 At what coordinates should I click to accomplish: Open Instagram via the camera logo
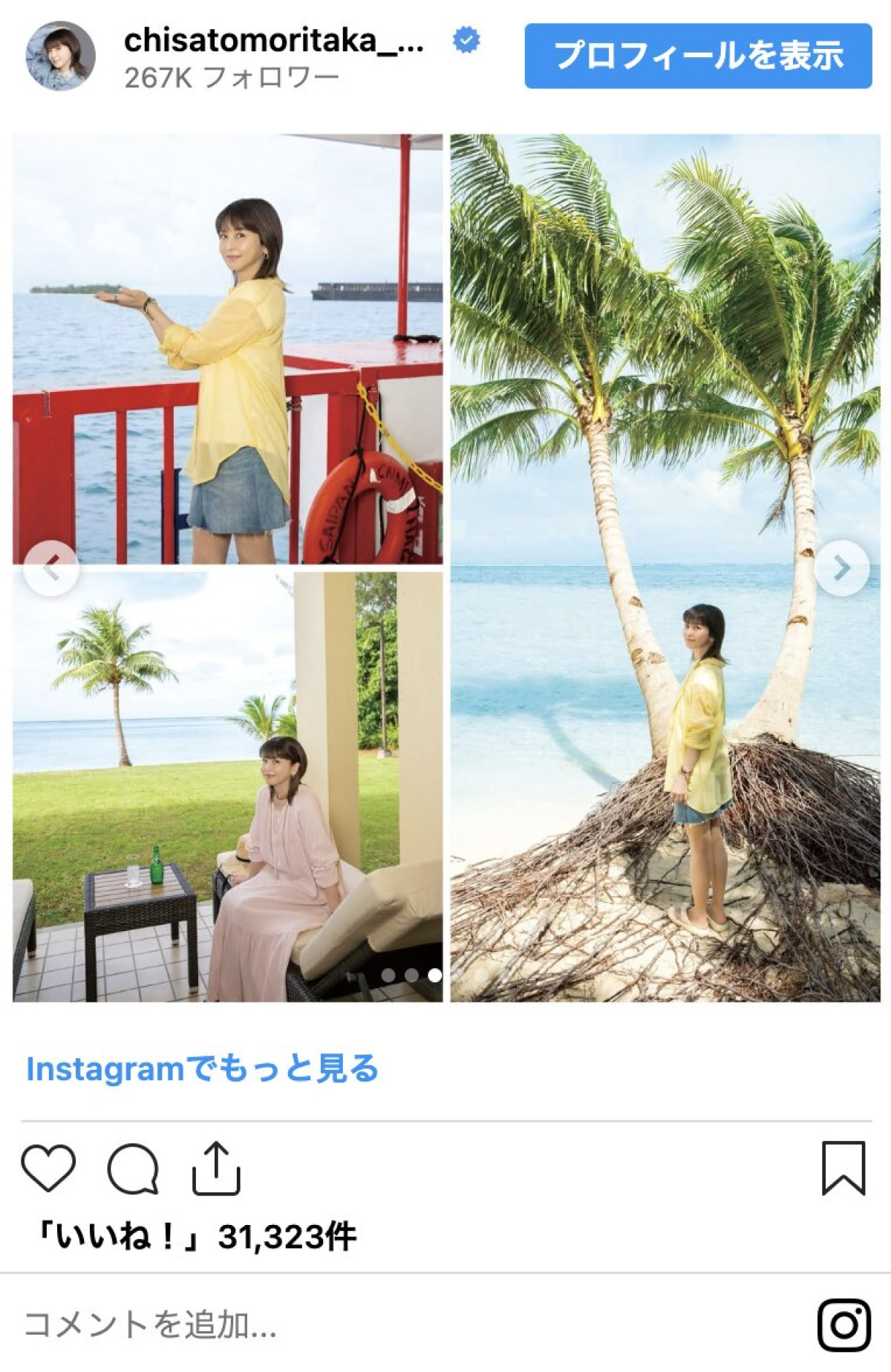pyautogui.click(x=843, y=1324)
